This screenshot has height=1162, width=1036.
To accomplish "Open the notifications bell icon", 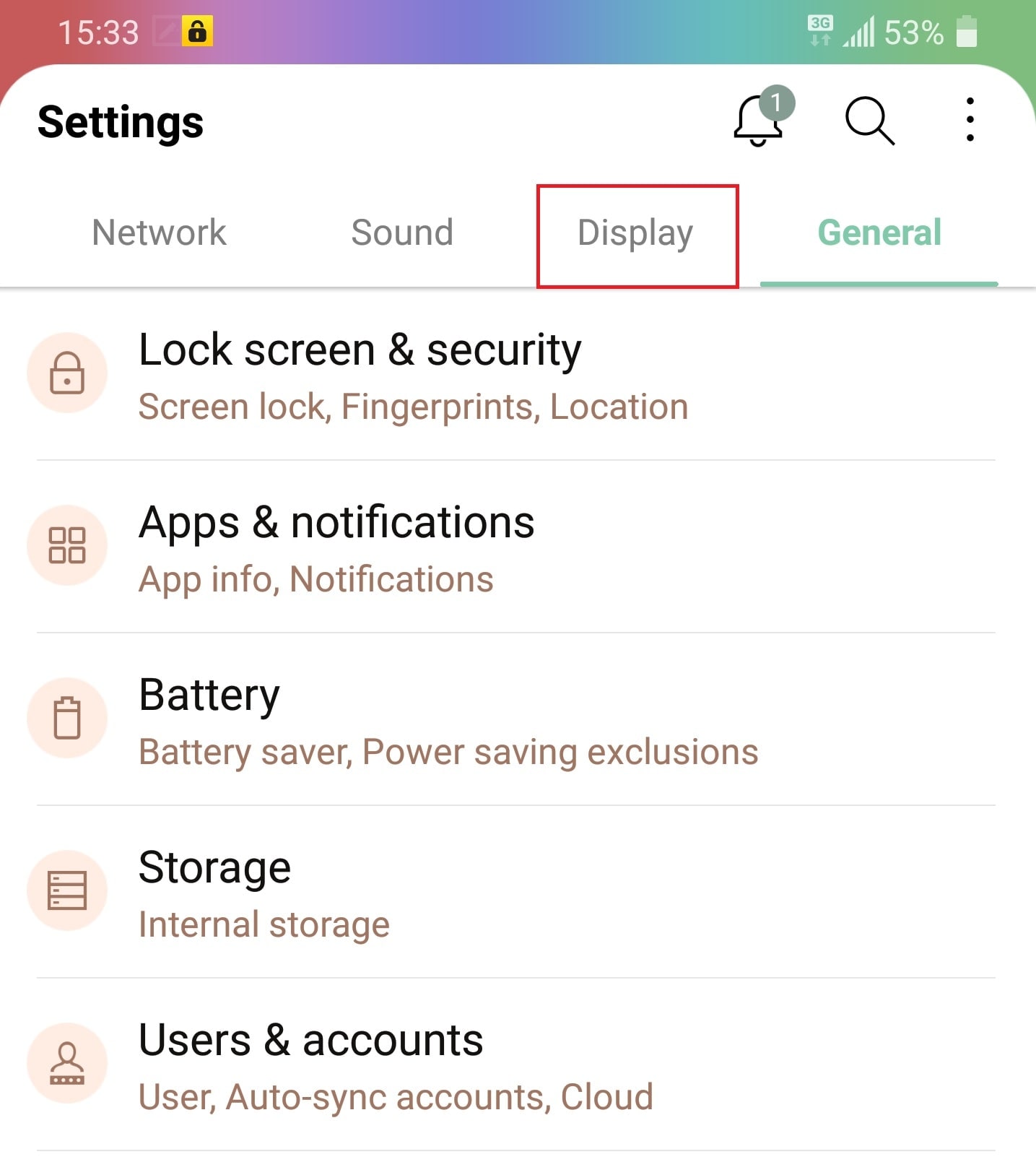I will [756, 121].
